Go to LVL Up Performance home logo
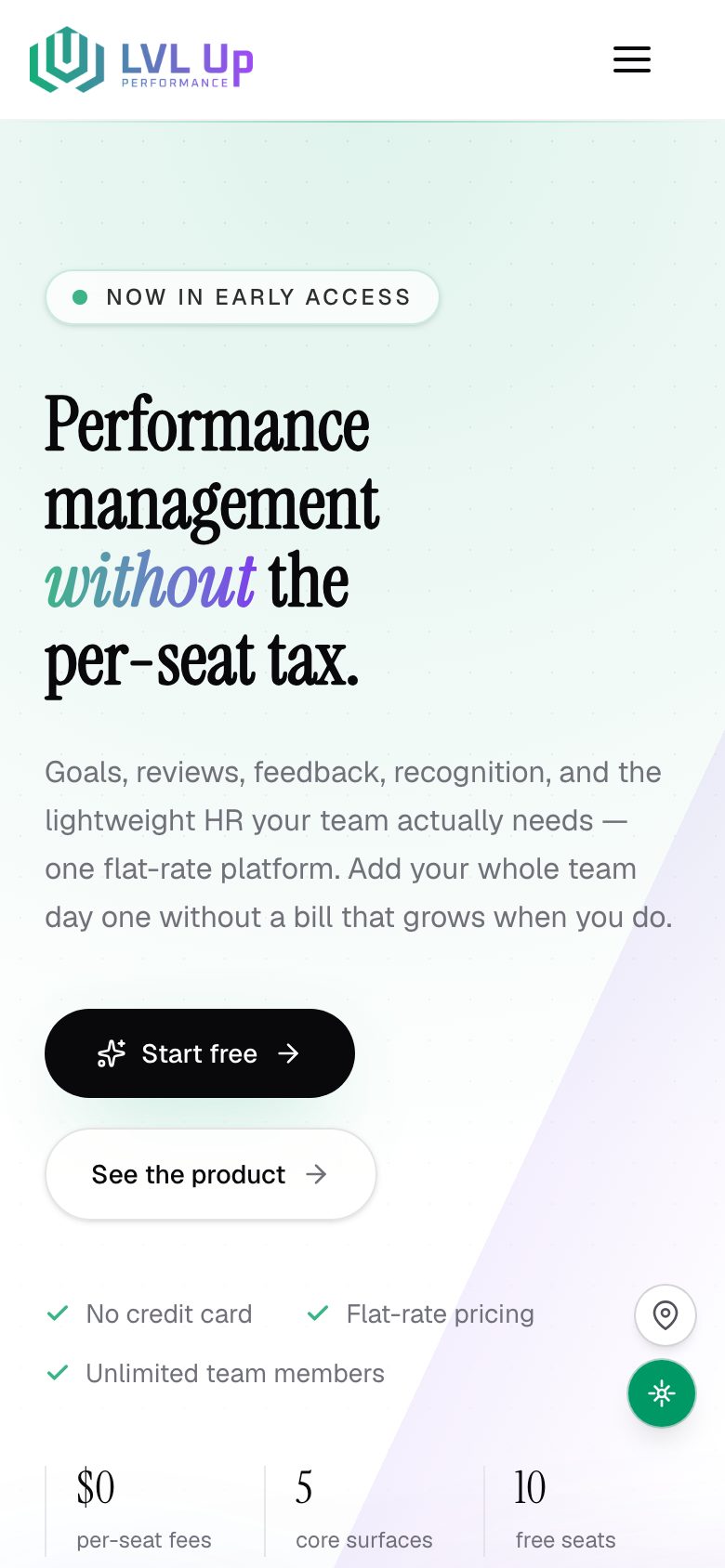This screenshot has width=725, height=1568. pos(141,59)
